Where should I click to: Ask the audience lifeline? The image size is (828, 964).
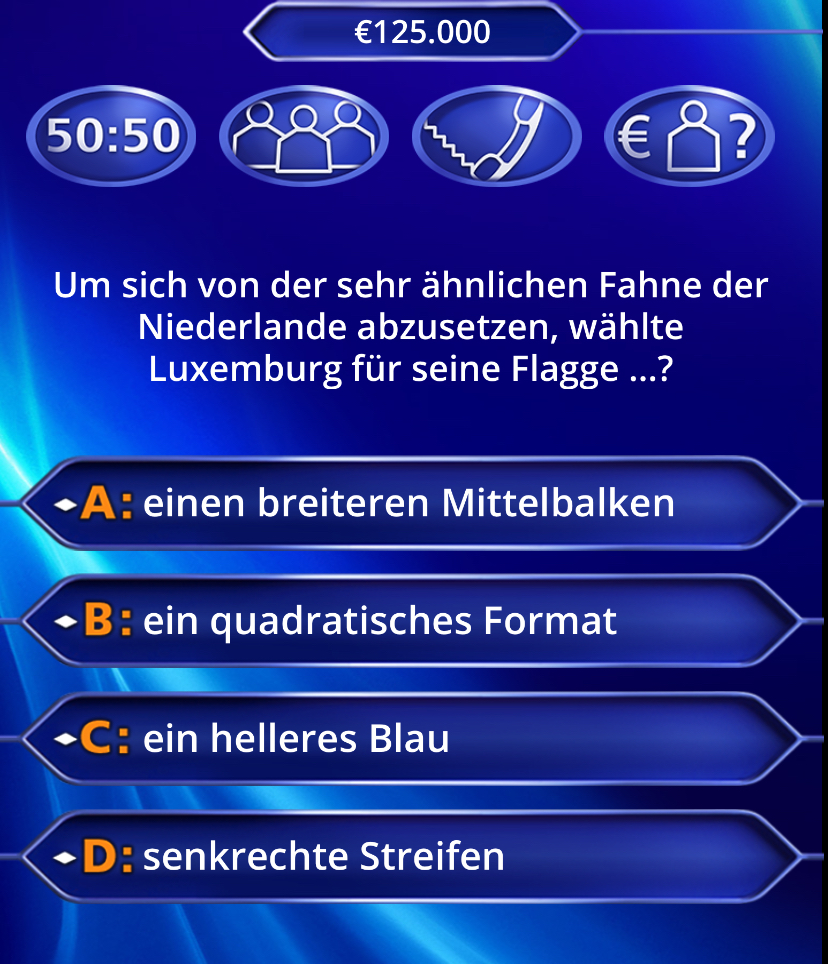tap(304, 137)
